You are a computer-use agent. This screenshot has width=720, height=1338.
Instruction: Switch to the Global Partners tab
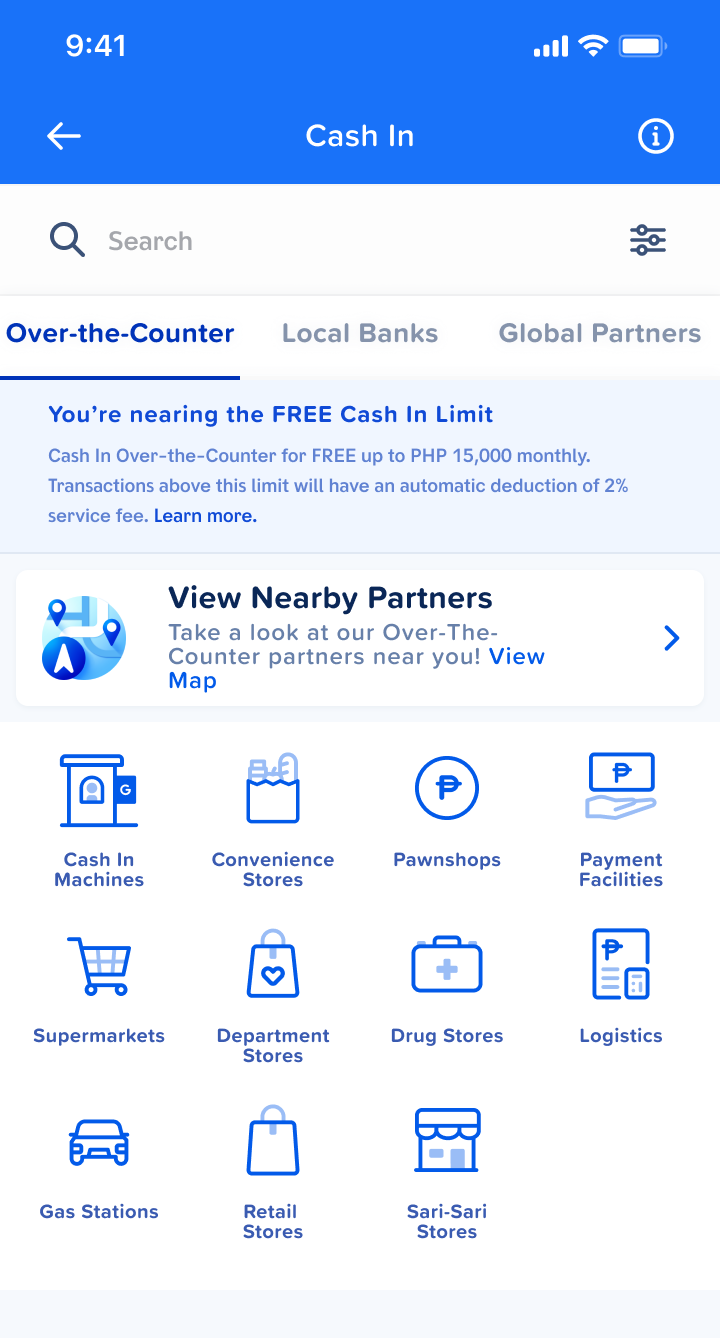tap(598, 333)
